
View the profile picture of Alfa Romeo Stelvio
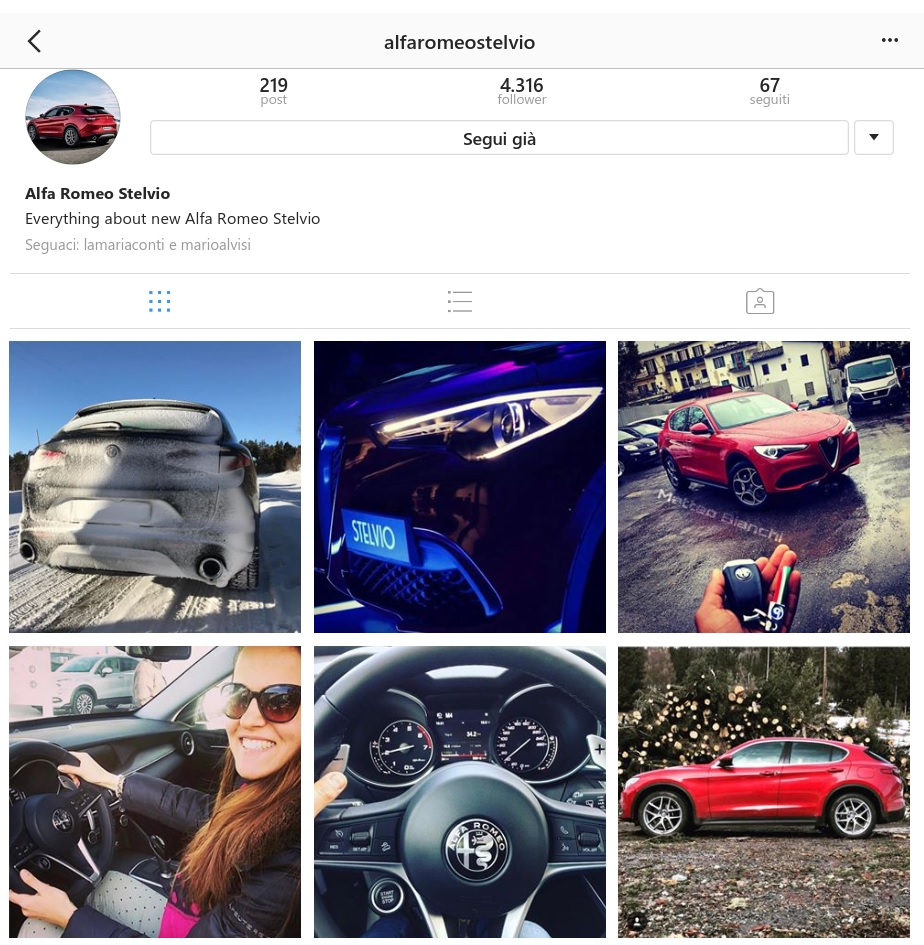point(73,117)
